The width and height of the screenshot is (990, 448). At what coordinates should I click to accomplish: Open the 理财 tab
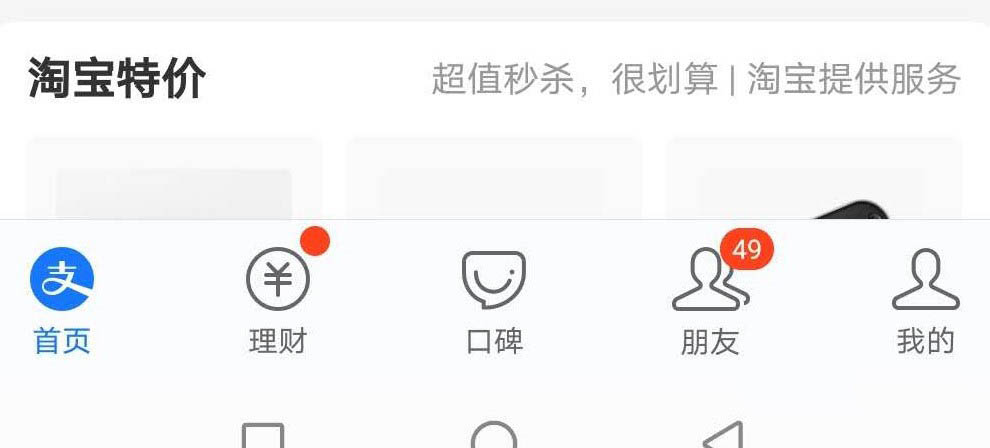(x=278, y=300)
